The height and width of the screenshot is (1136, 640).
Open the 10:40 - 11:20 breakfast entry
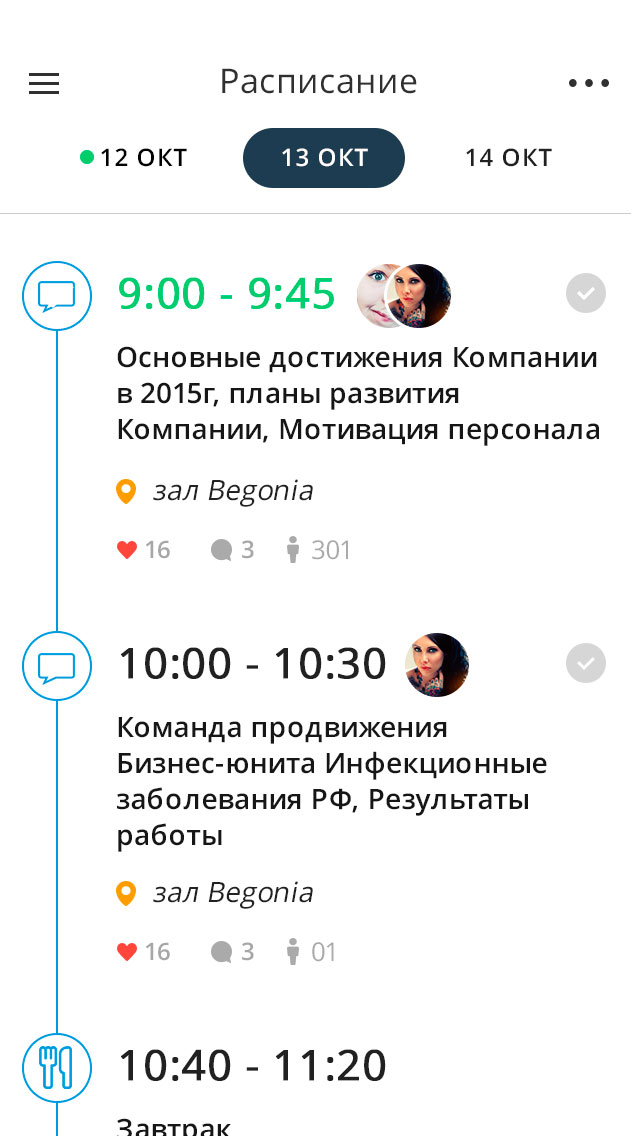click(x=252, y=1066)
